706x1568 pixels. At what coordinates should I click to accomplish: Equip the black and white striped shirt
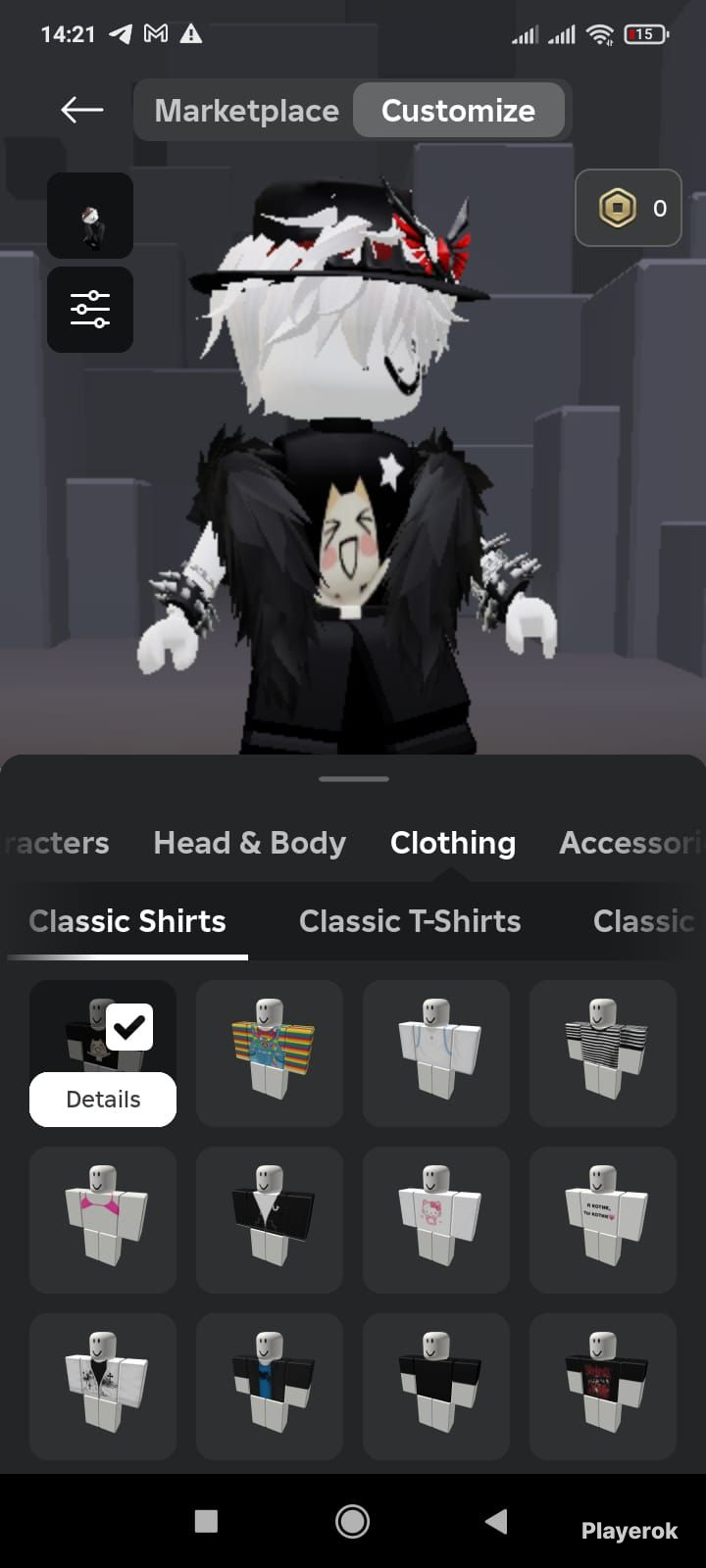coord(603,1053)
